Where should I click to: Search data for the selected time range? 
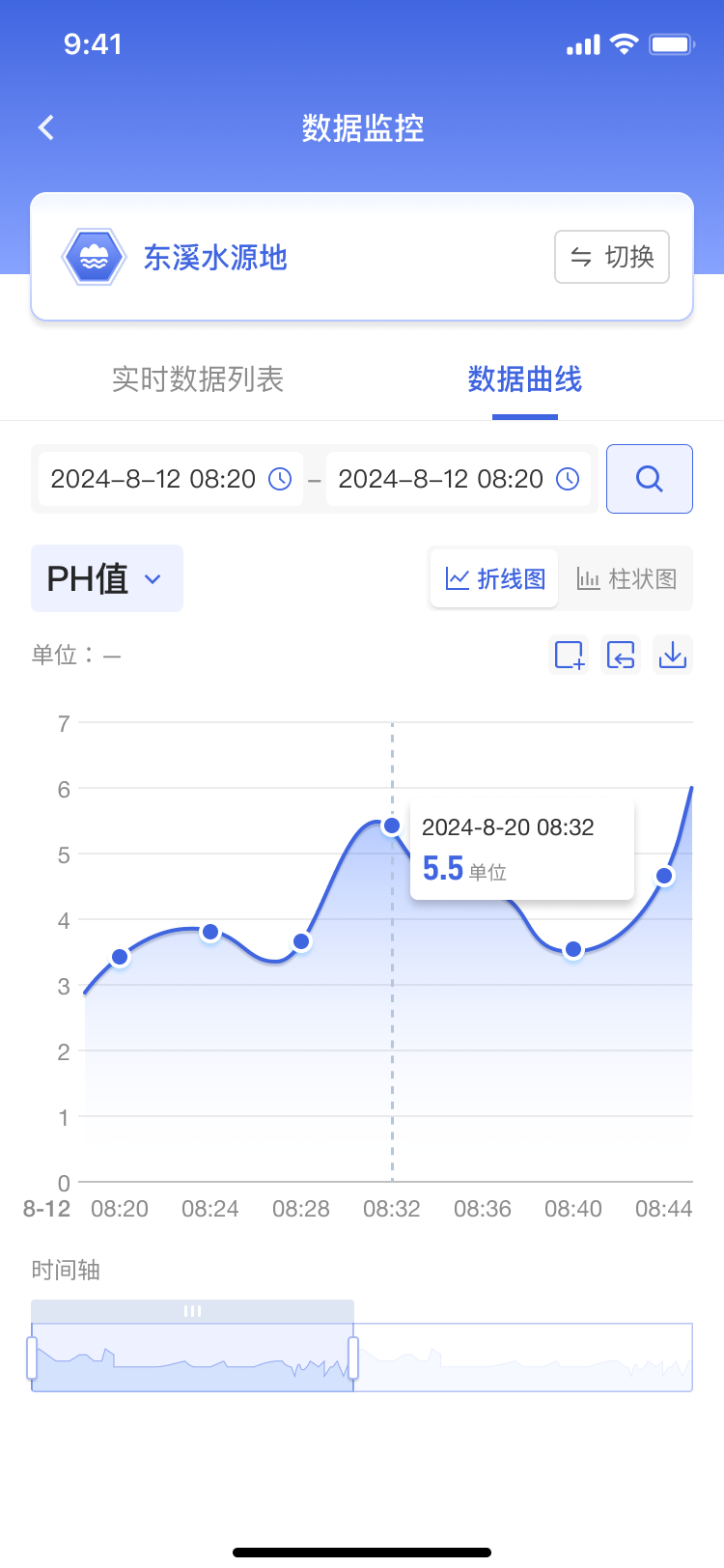649,479
